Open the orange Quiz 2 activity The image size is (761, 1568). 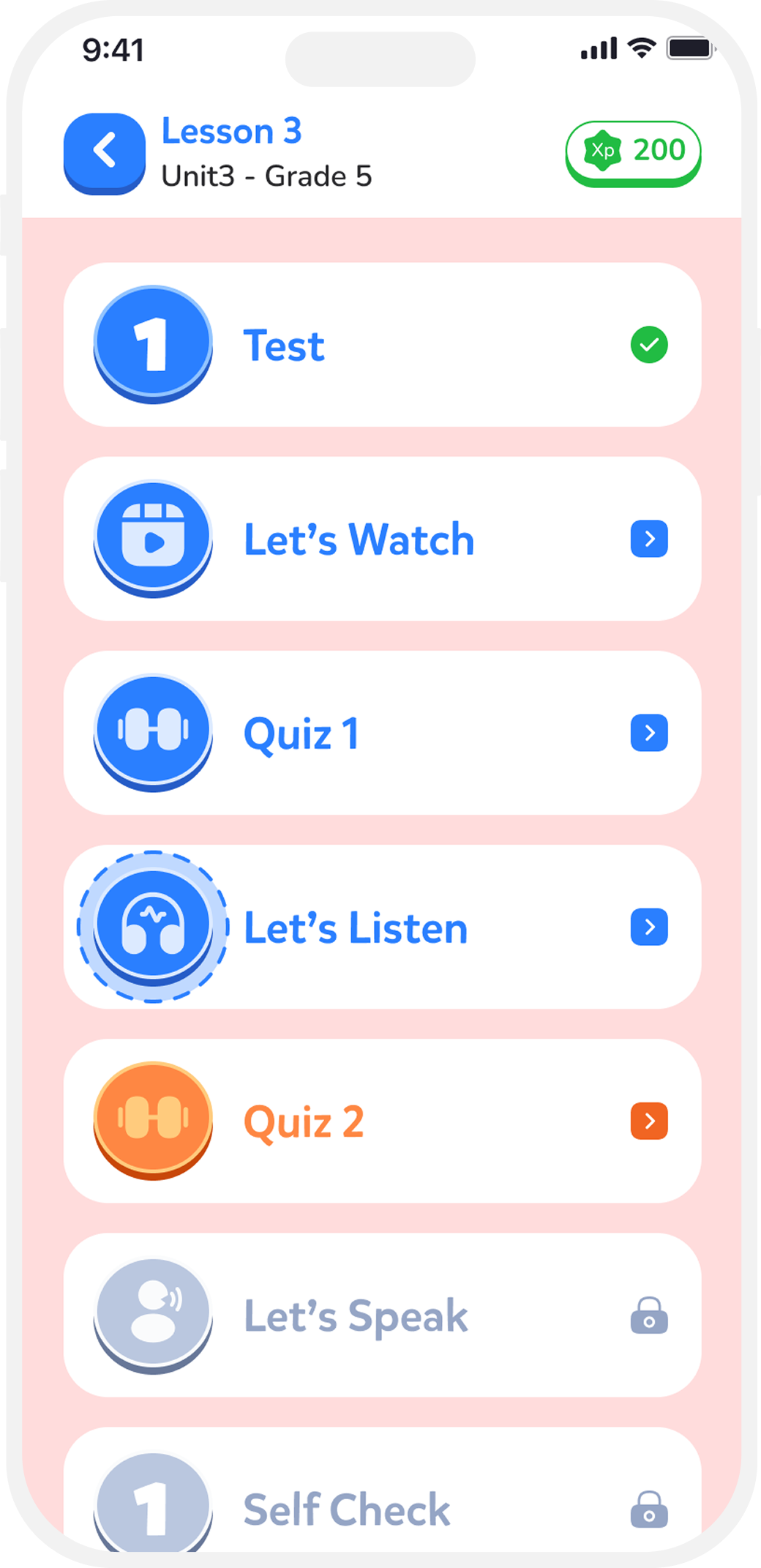point(382,1121)
